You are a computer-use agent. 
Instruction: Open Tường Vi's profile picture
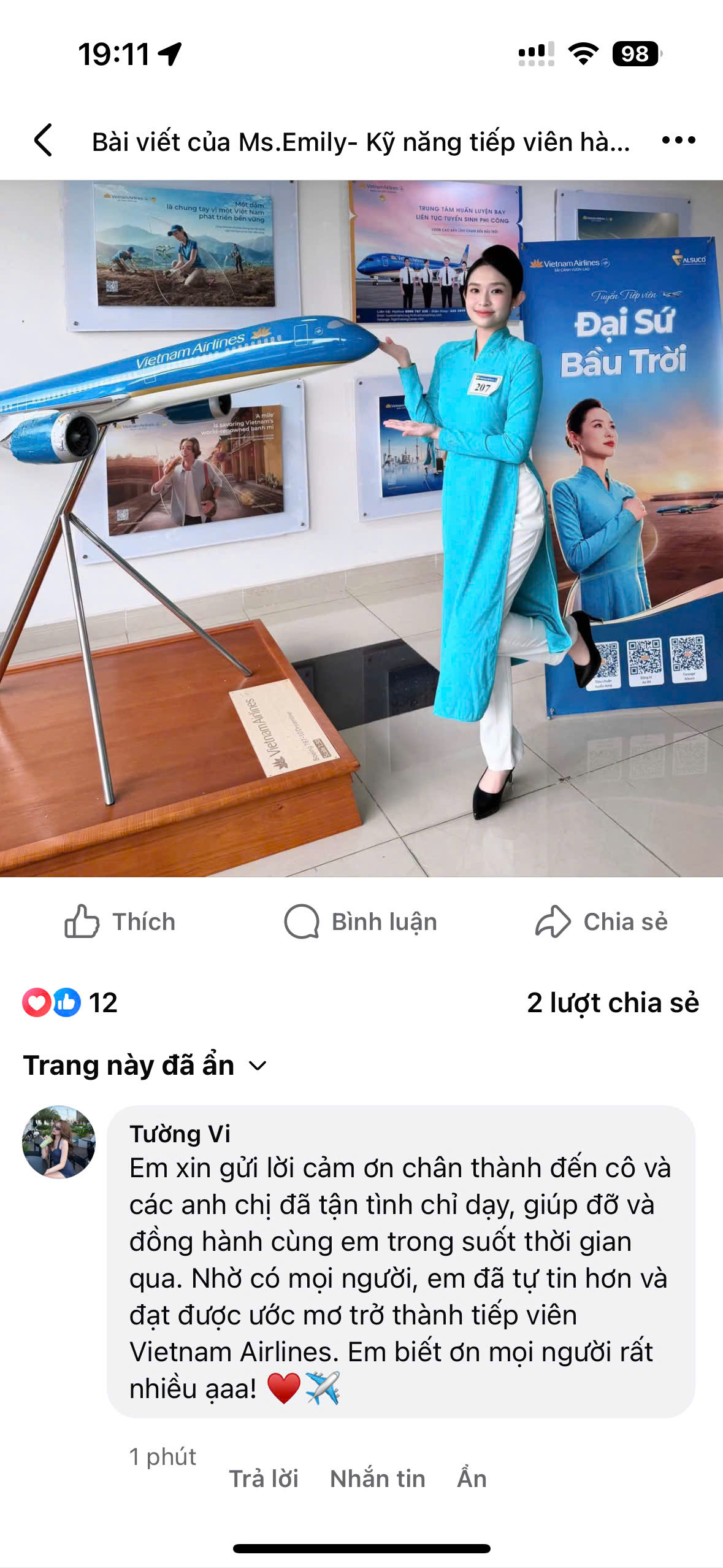pyautogui.click(x=59, y=1142)
